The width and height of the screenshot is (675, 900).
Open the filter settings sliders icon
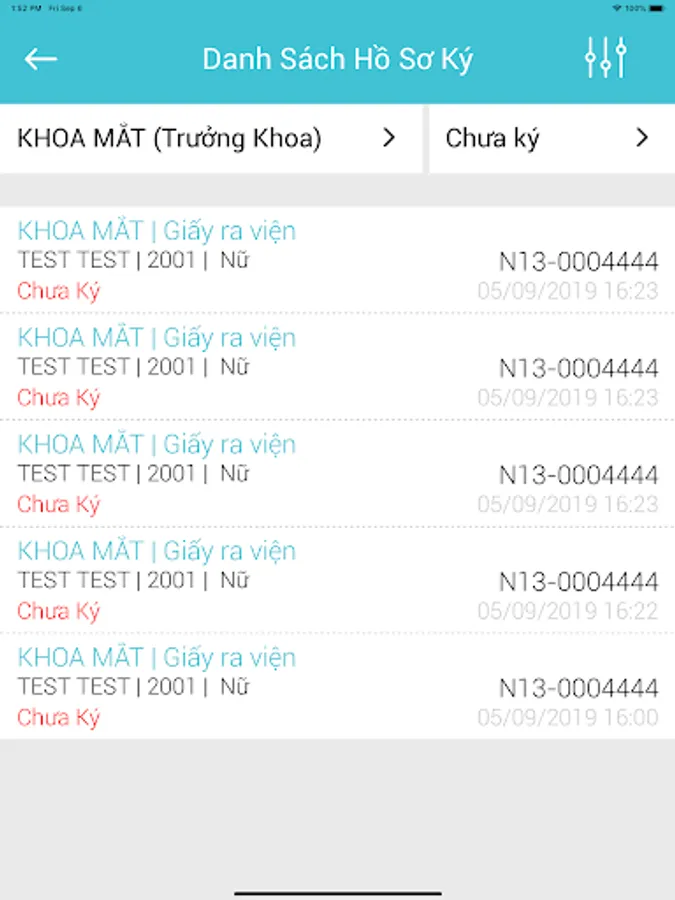pos(605,59)
